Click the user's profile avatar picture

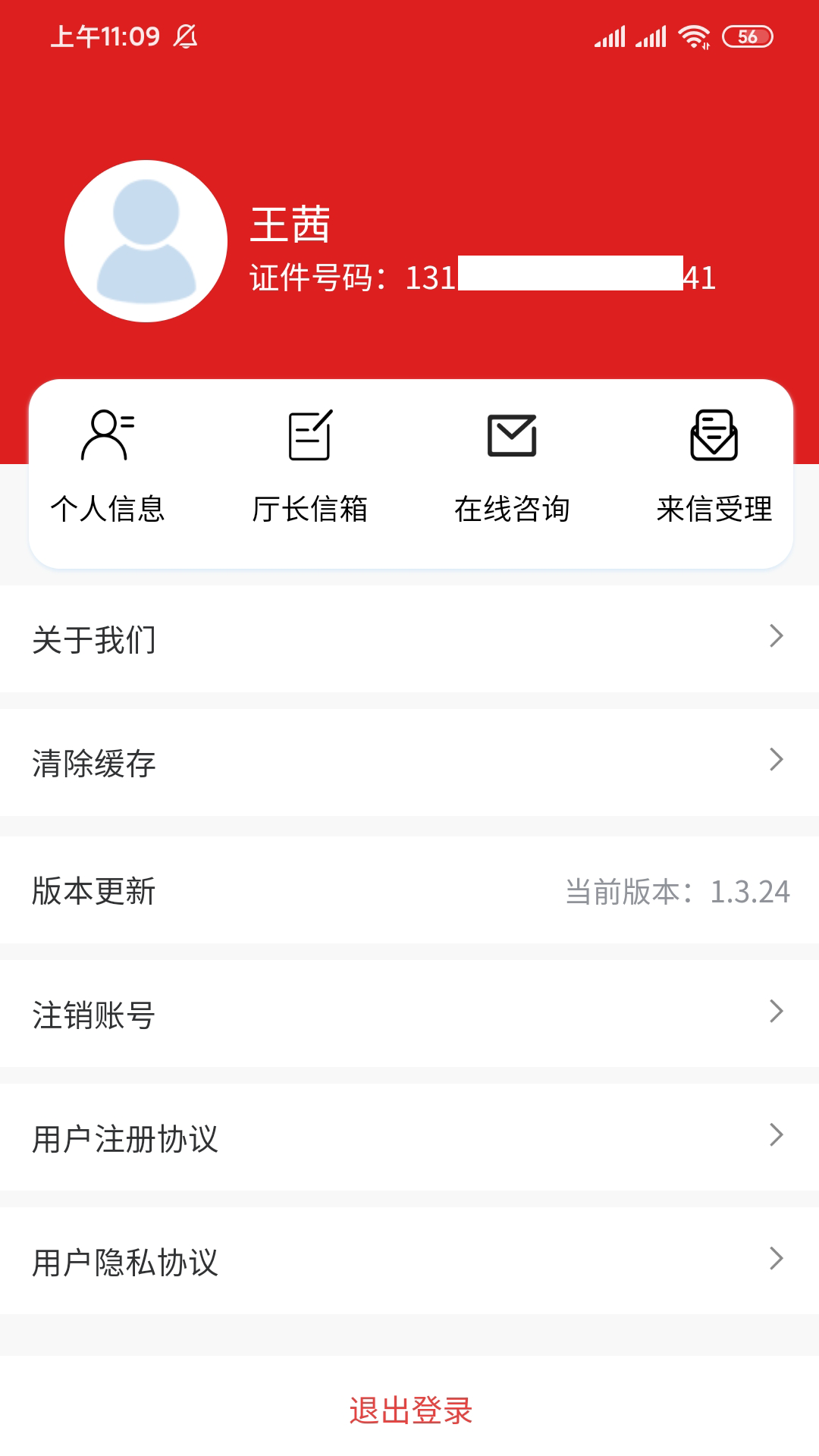tap(144, 239)
